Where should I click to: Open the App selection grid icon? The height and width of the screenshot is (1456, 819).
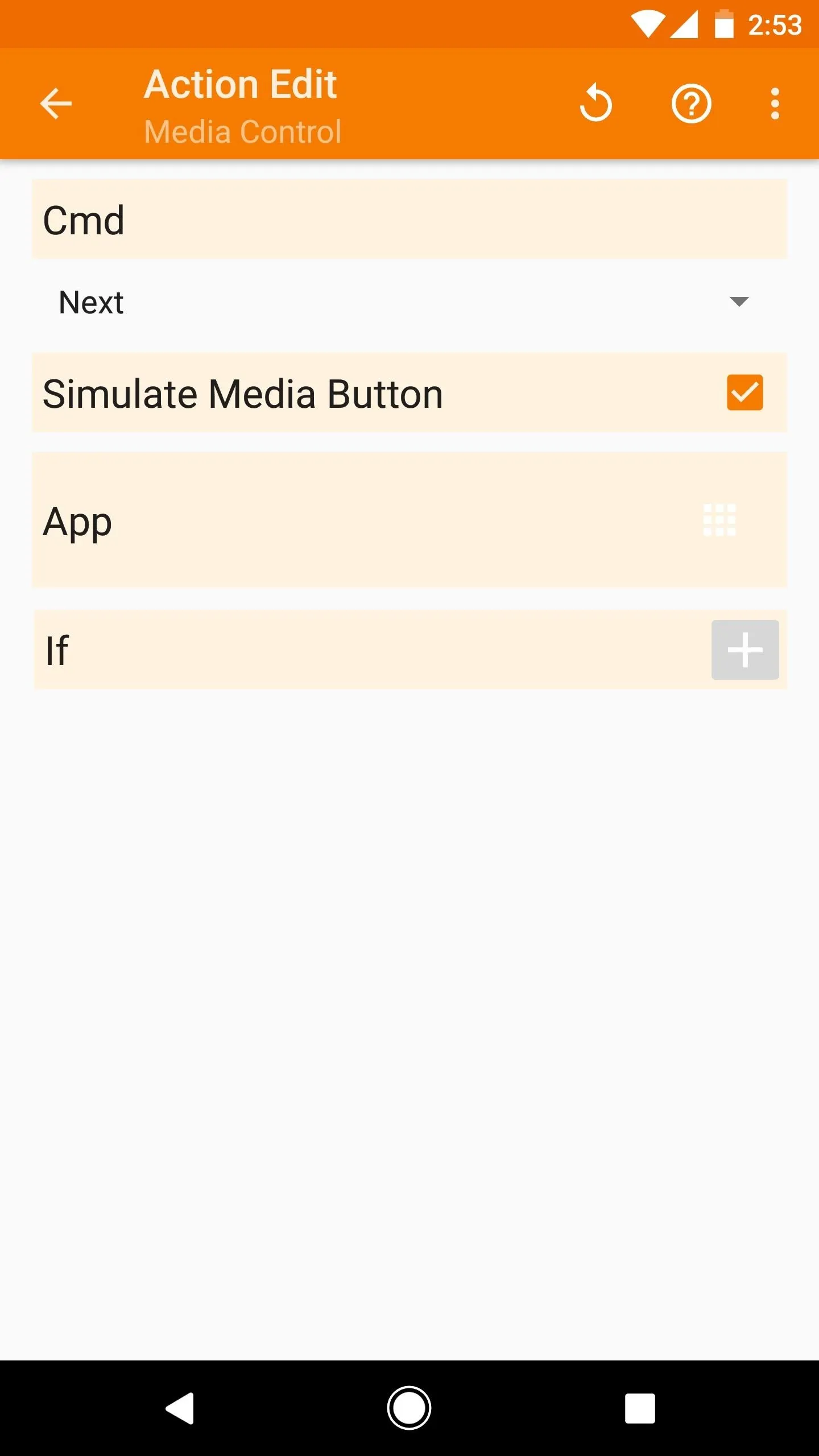(x=719, y=520)
